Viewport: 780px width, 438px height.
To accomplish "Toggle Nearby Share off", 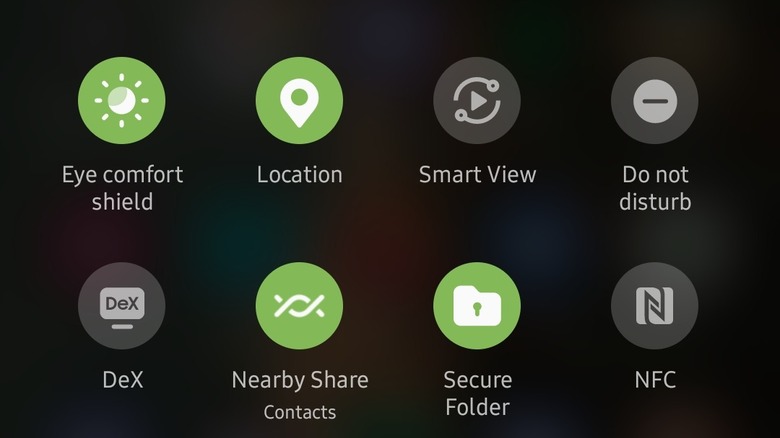I will pos(299,306).
